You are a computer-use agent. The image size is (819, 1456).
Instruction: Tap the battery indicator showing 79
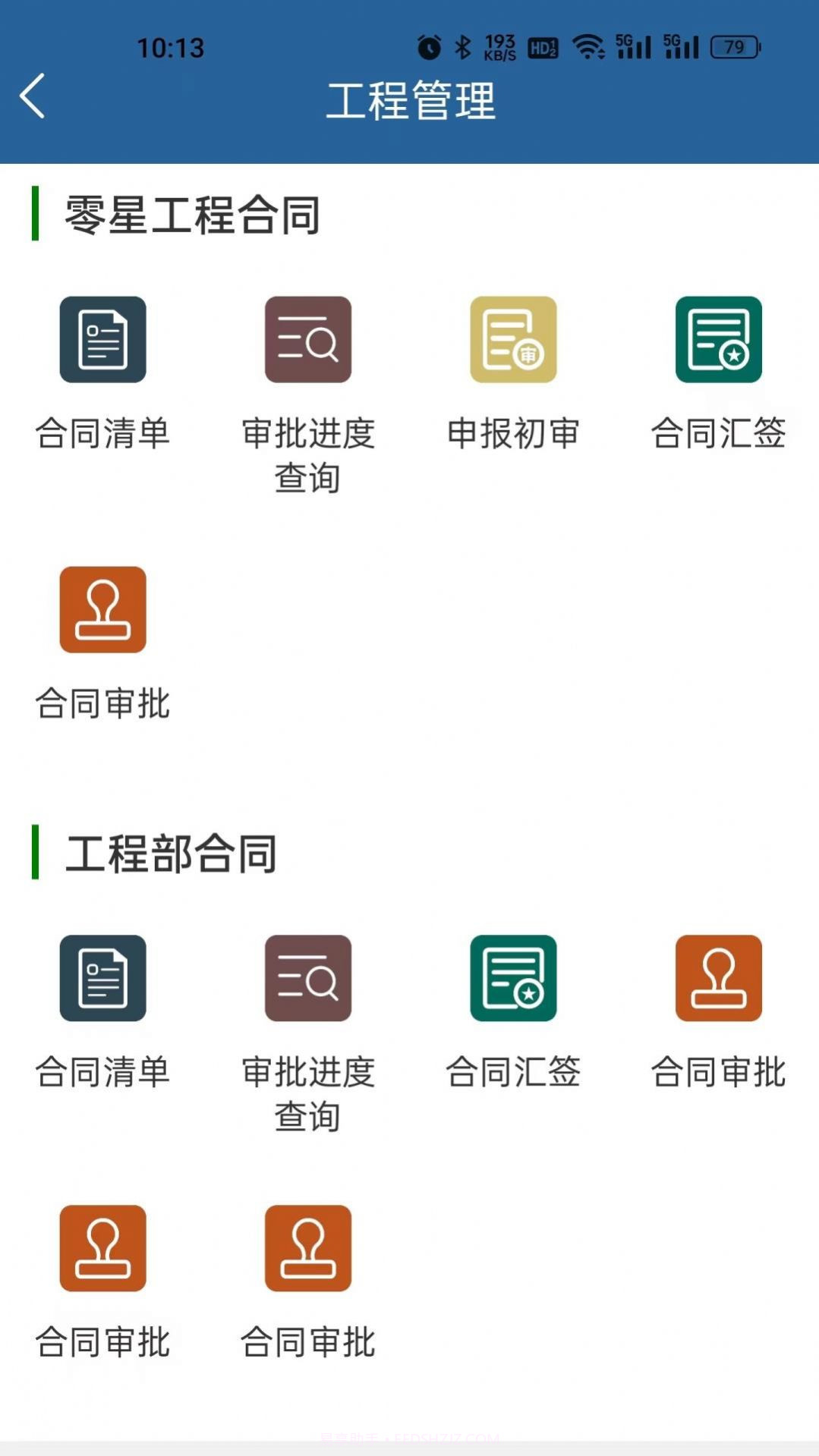pyautogui.click(x=733, y=49)
